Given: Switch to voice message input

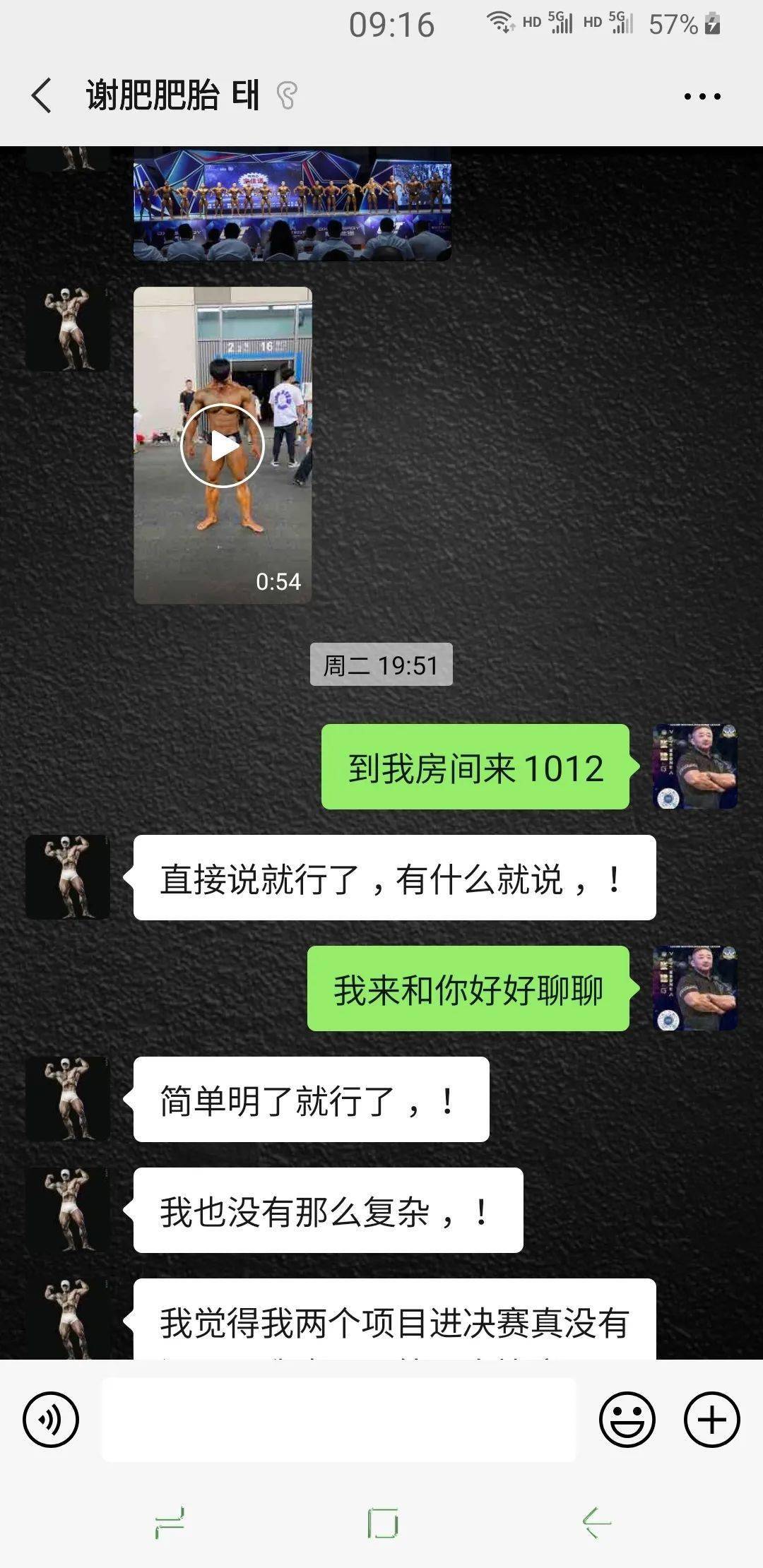Looking at the screenshot, I should pyautogui.click(x=50, y=1419).
